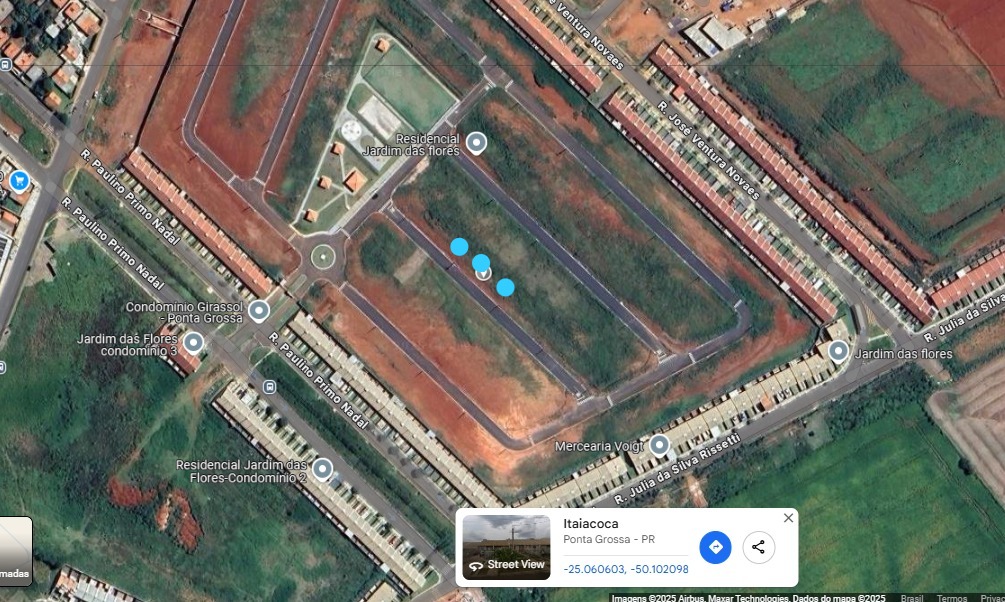This screenshot has width=1005, height=602.
Task: Get directions to Itaiacoca
Action: pyautogui.click(x=715, y=547)
